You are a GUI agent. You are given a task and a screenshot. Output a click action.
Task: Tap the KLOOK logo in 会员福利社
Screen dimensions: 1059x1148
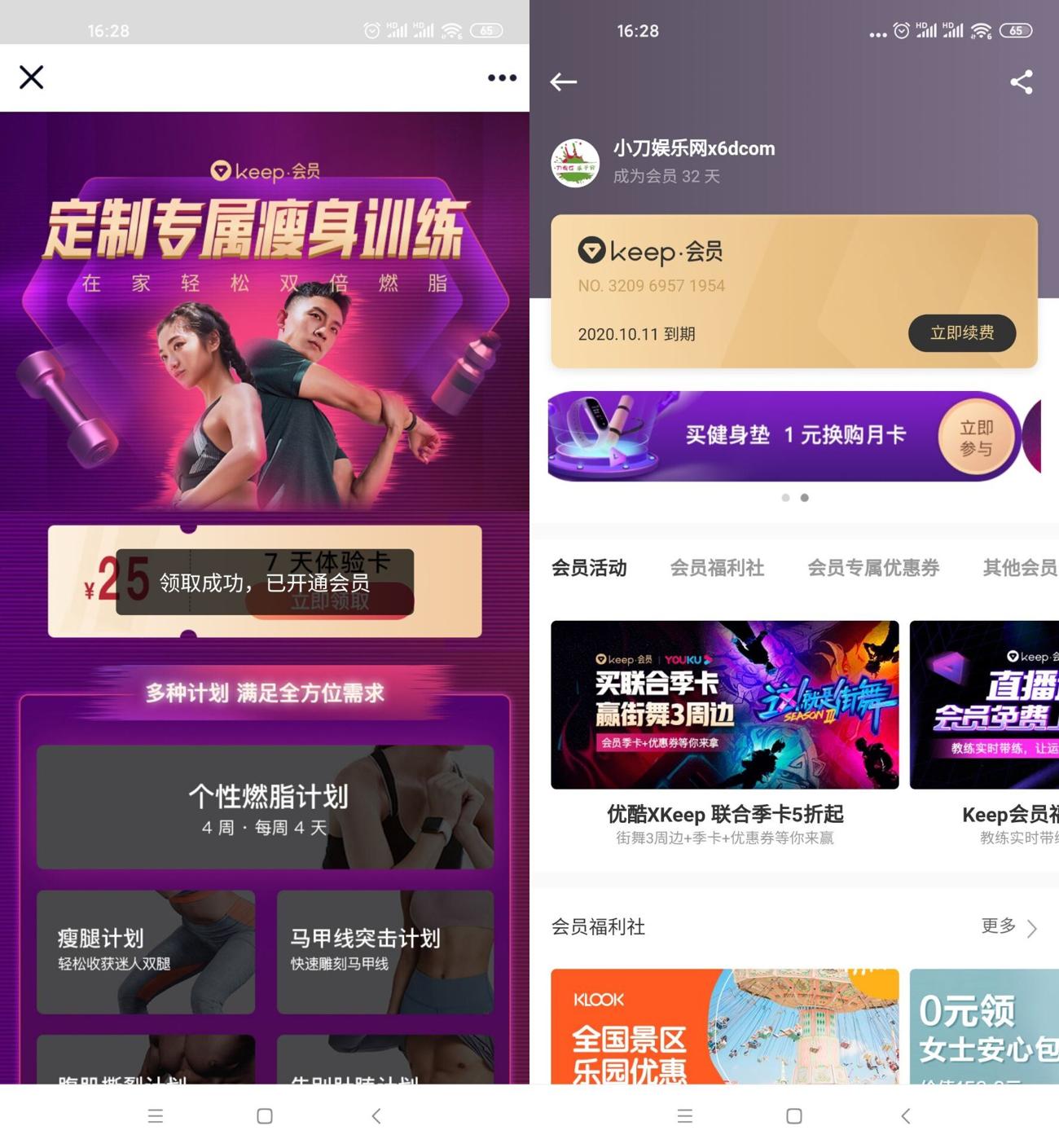pos(600,1000)
